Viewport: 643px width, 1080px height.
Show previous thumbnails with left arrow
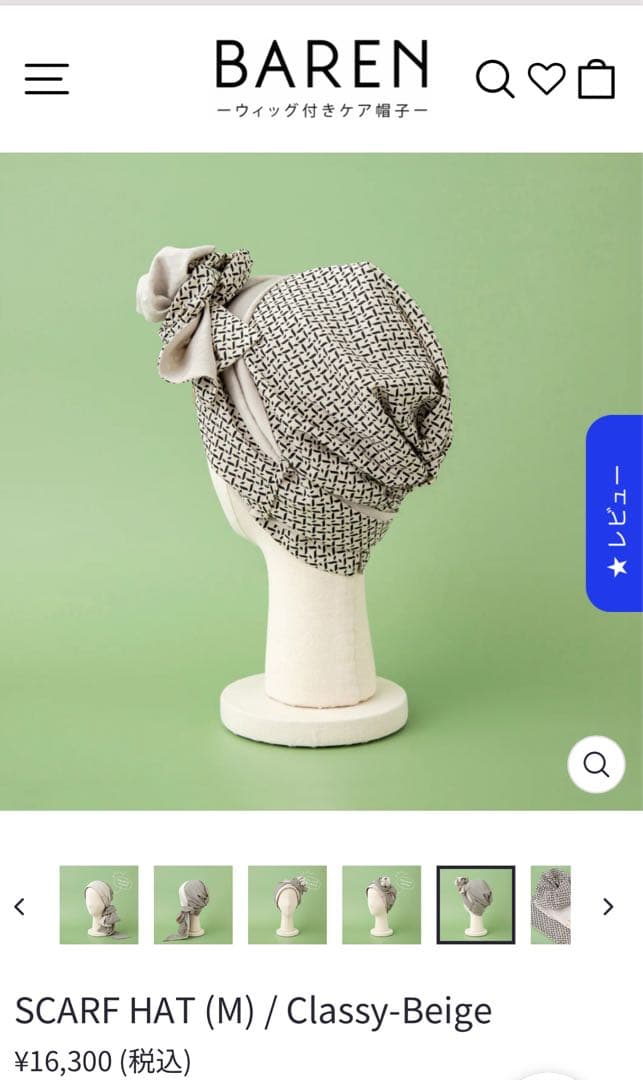(19, 906)
